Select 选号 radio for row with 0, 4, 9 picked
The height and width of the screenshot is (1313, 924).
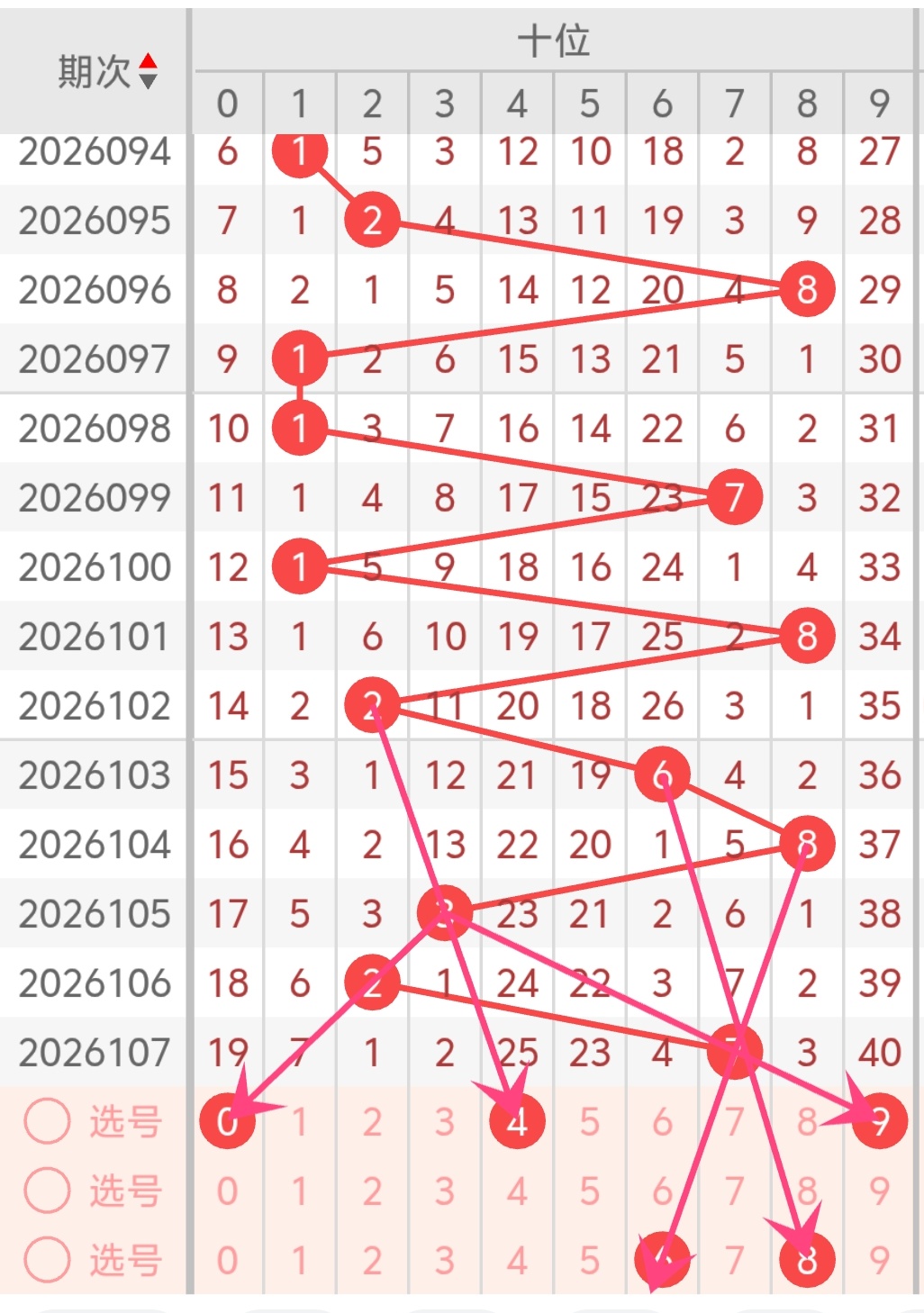tap(47, 1121)
